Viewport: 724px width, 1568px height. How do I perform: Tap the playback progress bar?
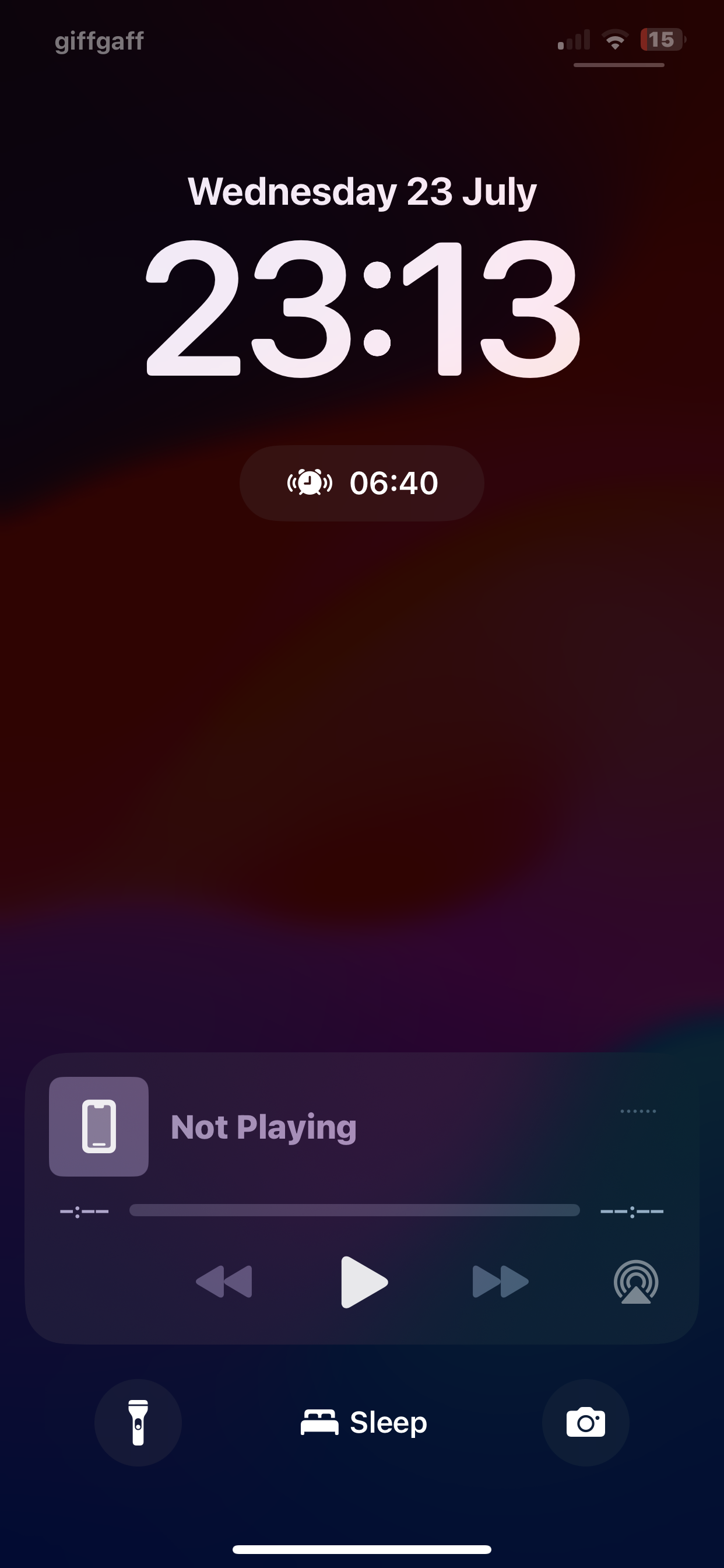tap(354, 1210)
